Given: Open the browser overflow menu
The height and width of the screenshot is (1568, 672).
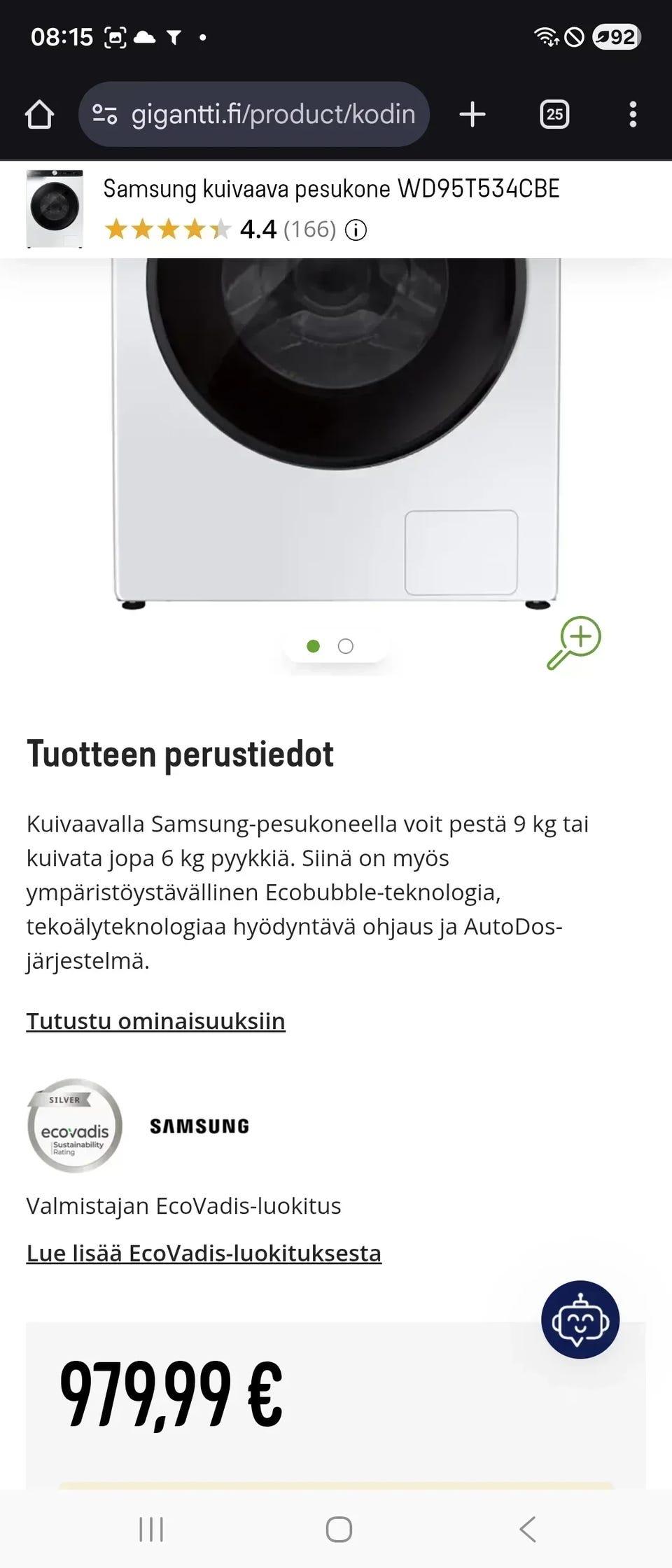Looking at the screenshot, I should 632,114.
